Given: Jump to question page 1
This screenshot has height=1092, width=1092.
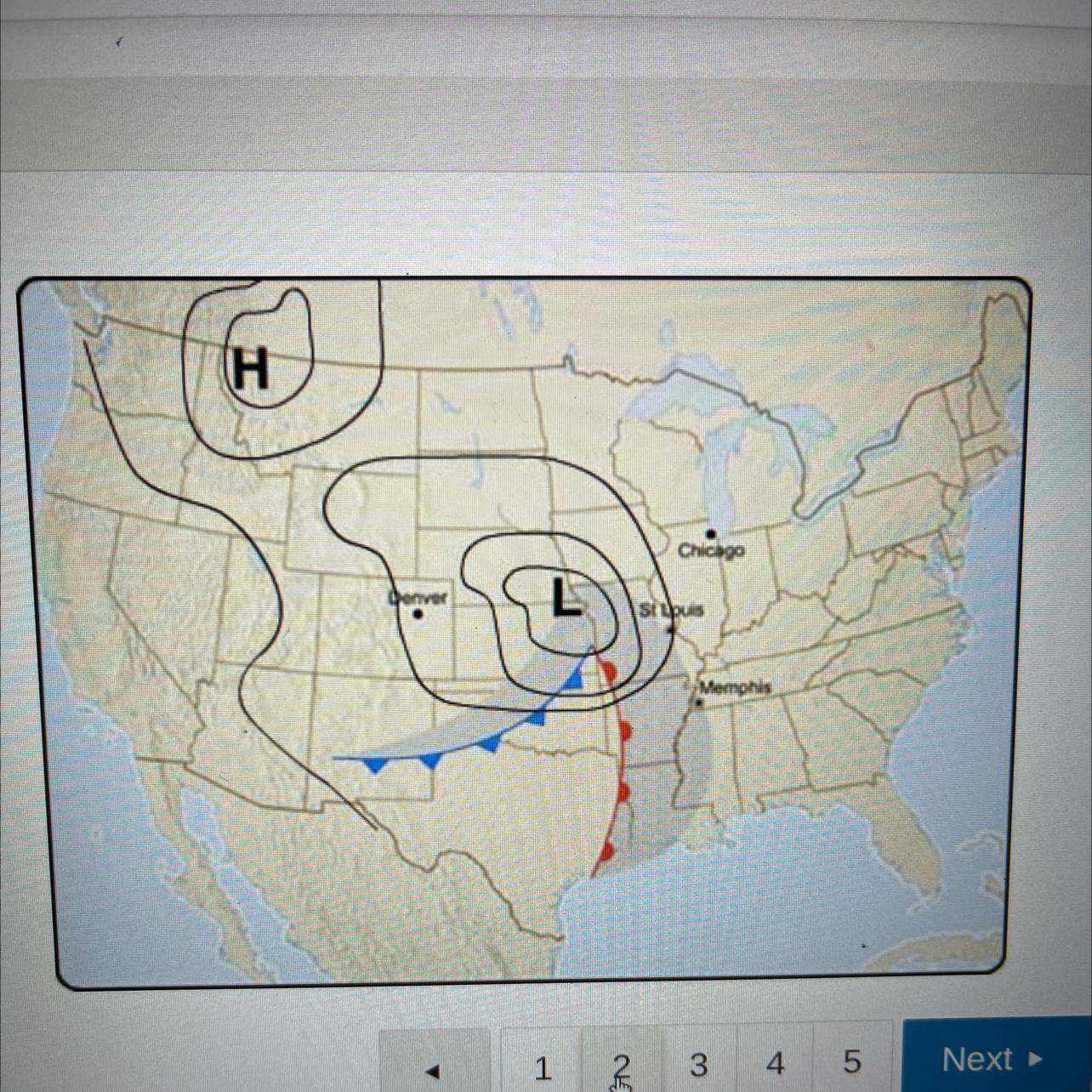Looking at the screenshot, I should (x=541, y=1064).
